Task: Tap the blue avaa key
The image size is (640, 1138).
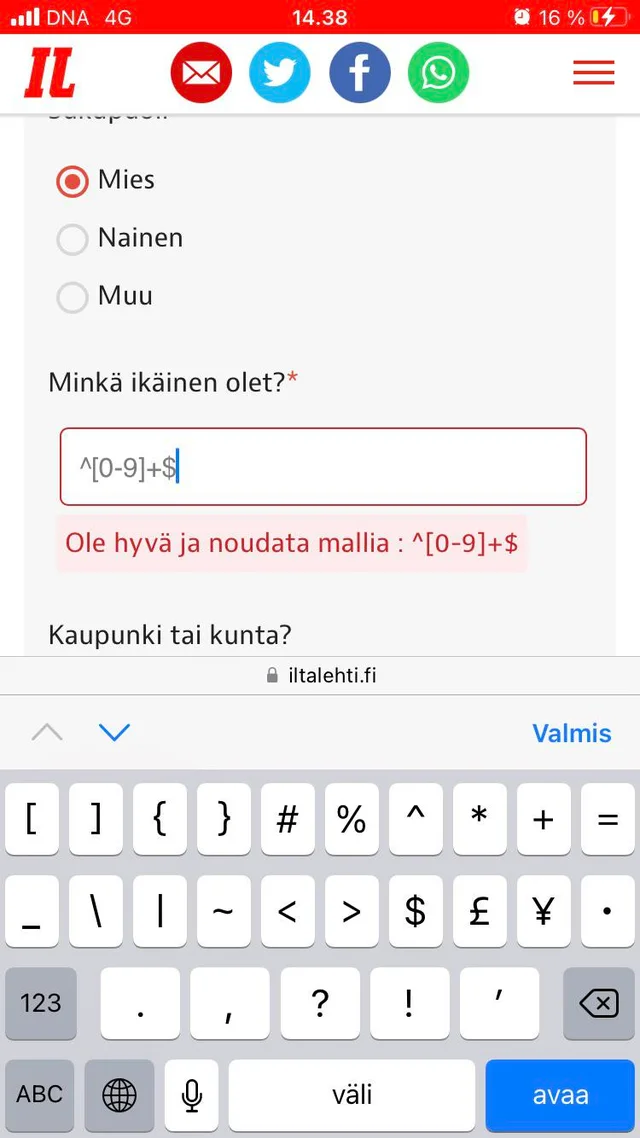Action: (560, 1094)
